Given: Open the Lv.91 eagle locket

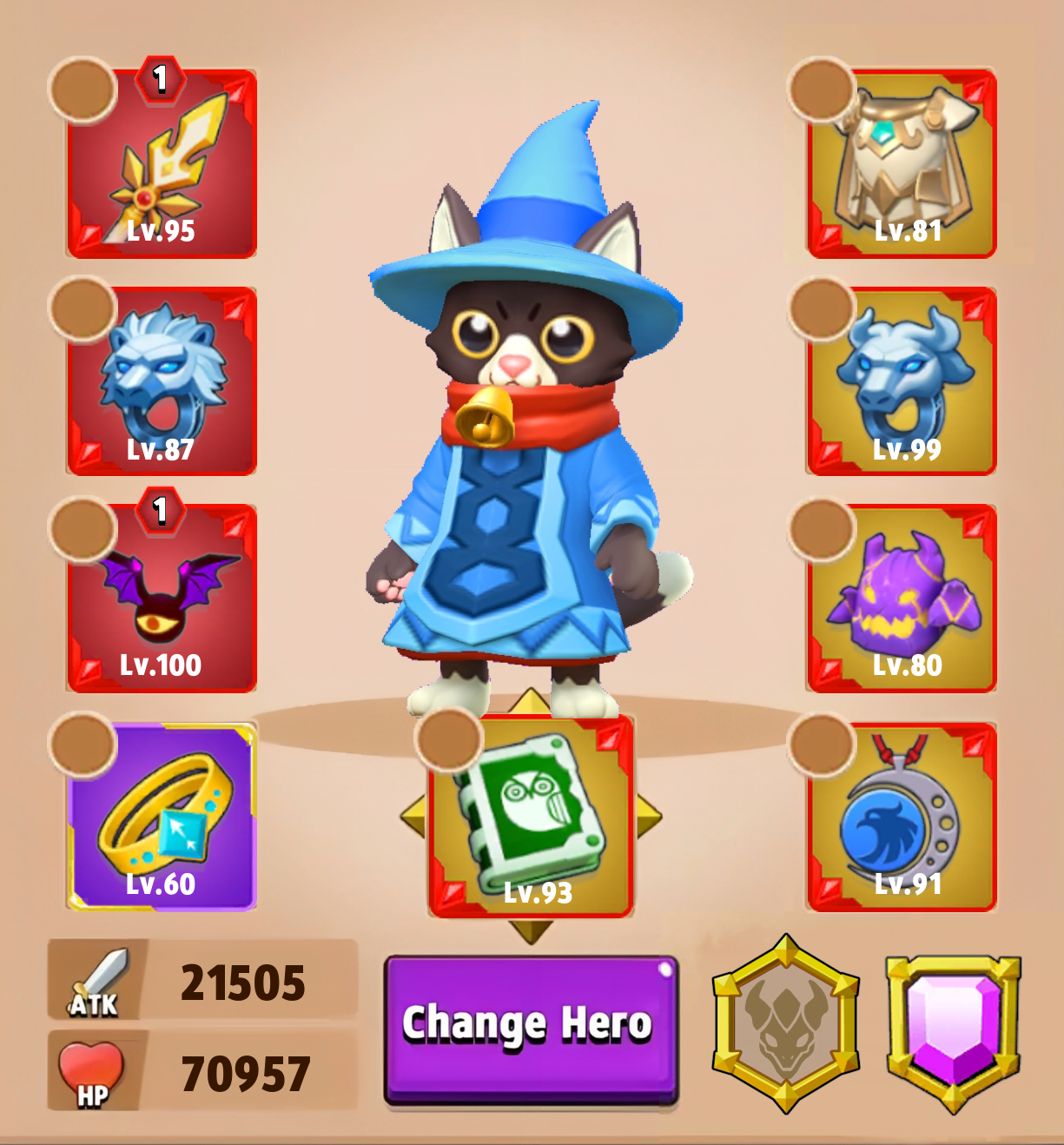Looking at the screenshot, I should pyautogui.click(x=902, y=817).
